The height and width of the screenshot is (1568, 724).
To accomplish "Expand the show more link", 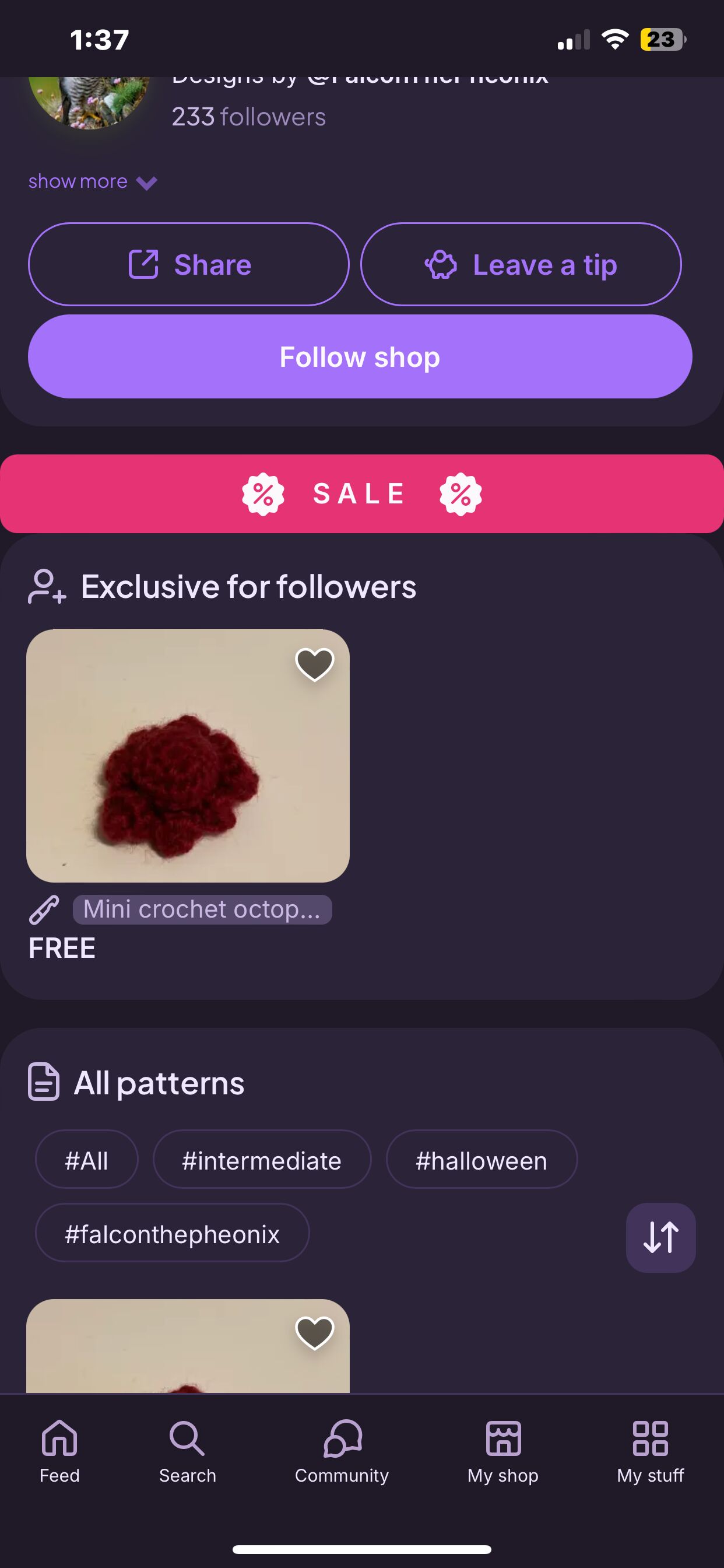I will 93,181.
